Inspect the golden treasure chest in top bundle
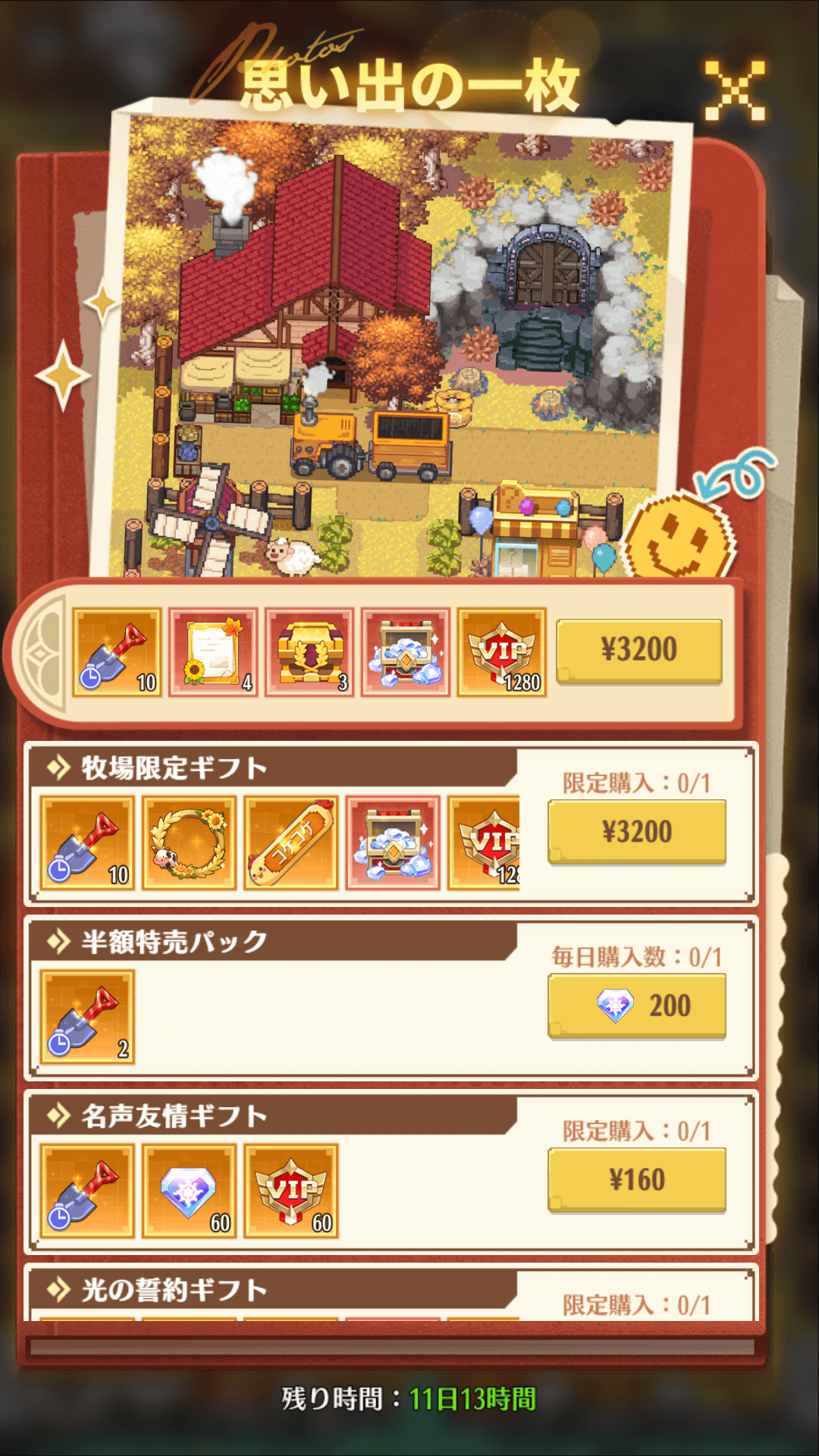819x1456 pixels. [x=309, y=652]
